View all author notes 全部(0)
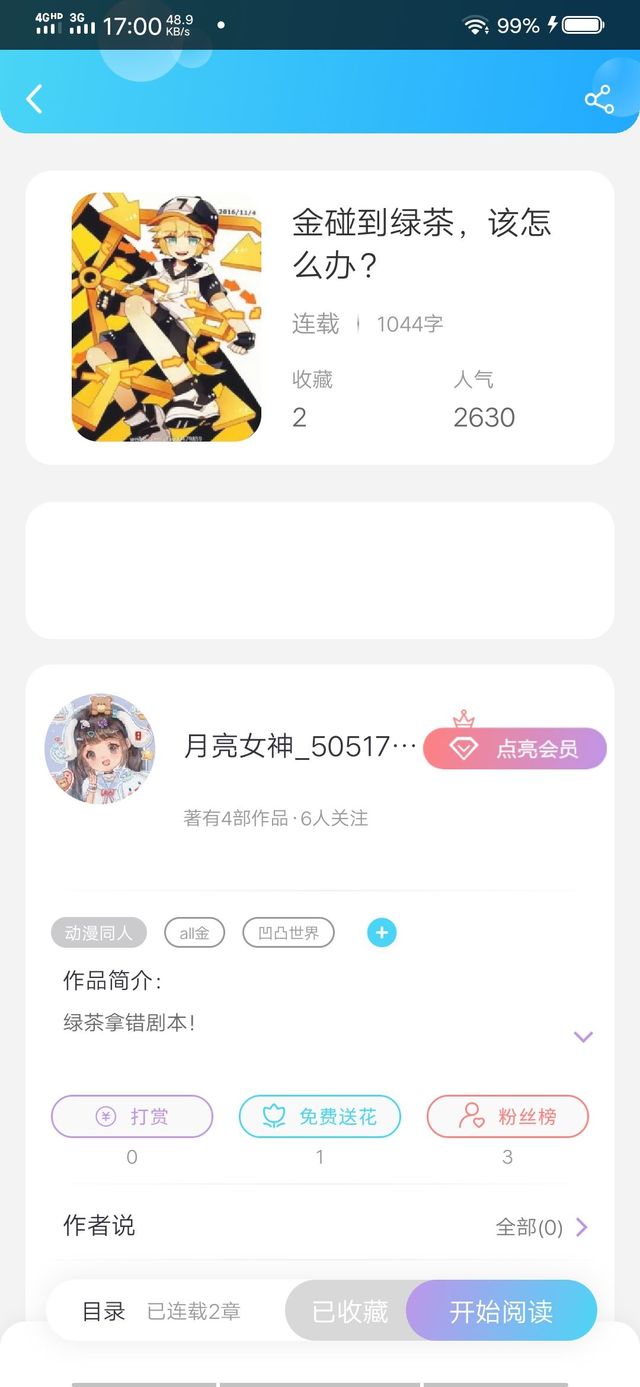 542,1227
